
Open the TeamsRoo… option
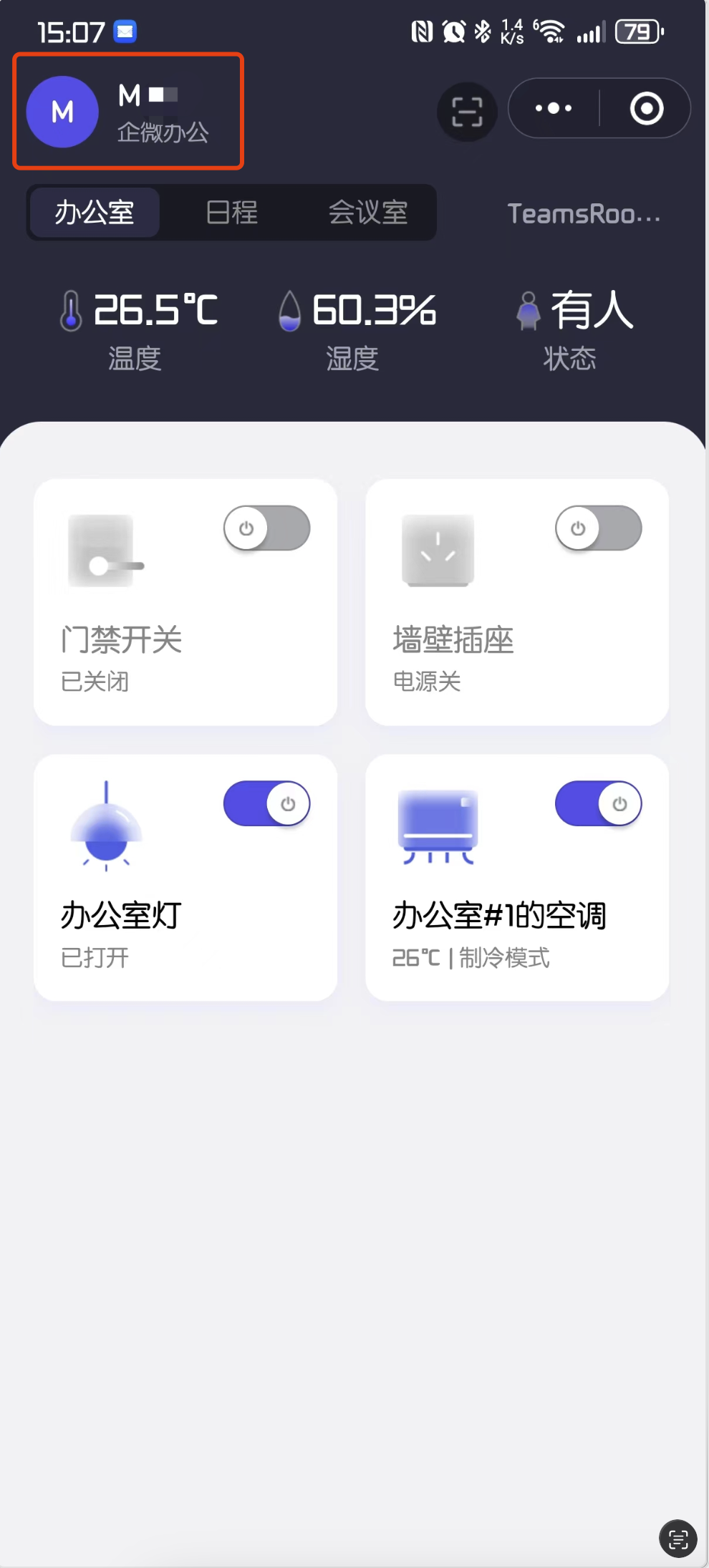[x=584, y=213]
